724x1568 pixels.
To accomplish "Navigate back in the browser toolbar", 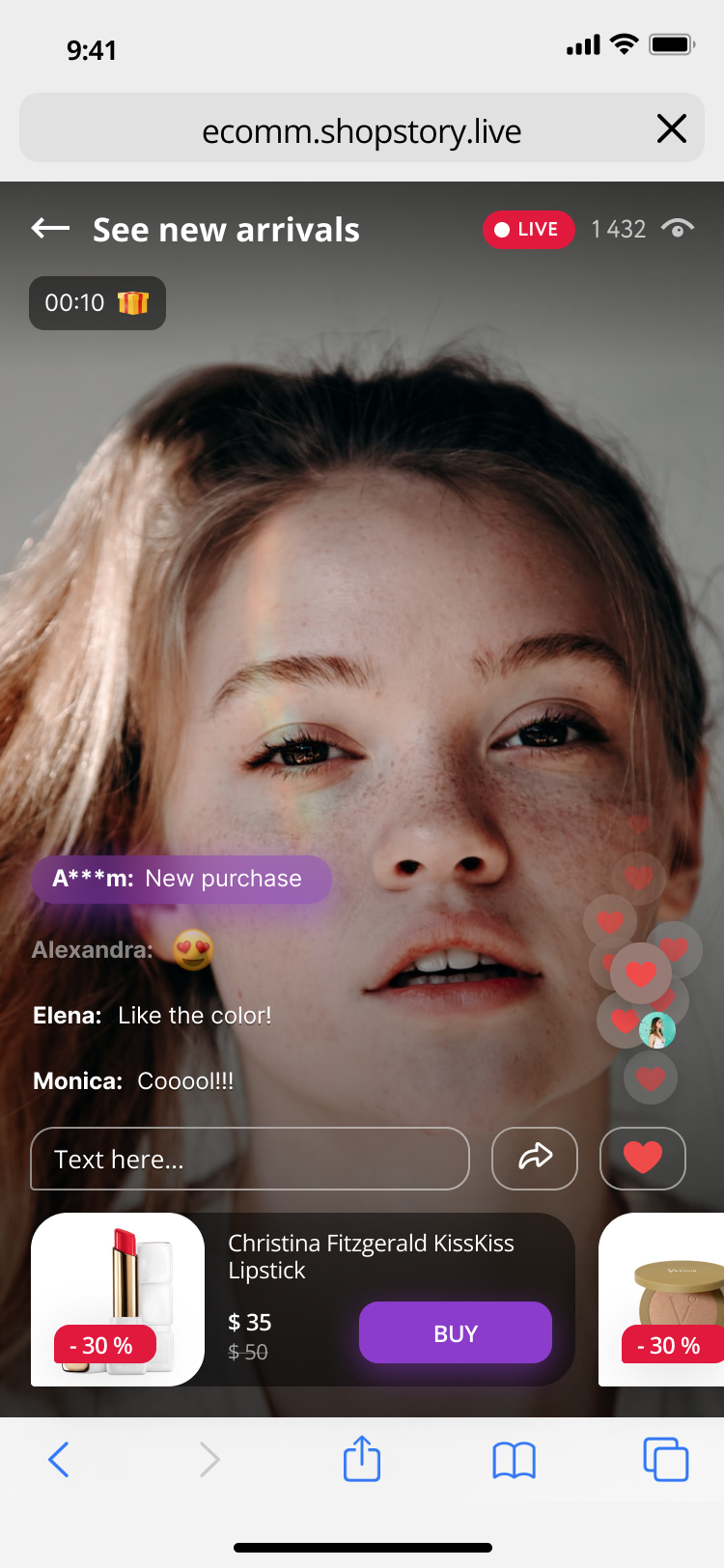I will click(x=59, y=1459).
